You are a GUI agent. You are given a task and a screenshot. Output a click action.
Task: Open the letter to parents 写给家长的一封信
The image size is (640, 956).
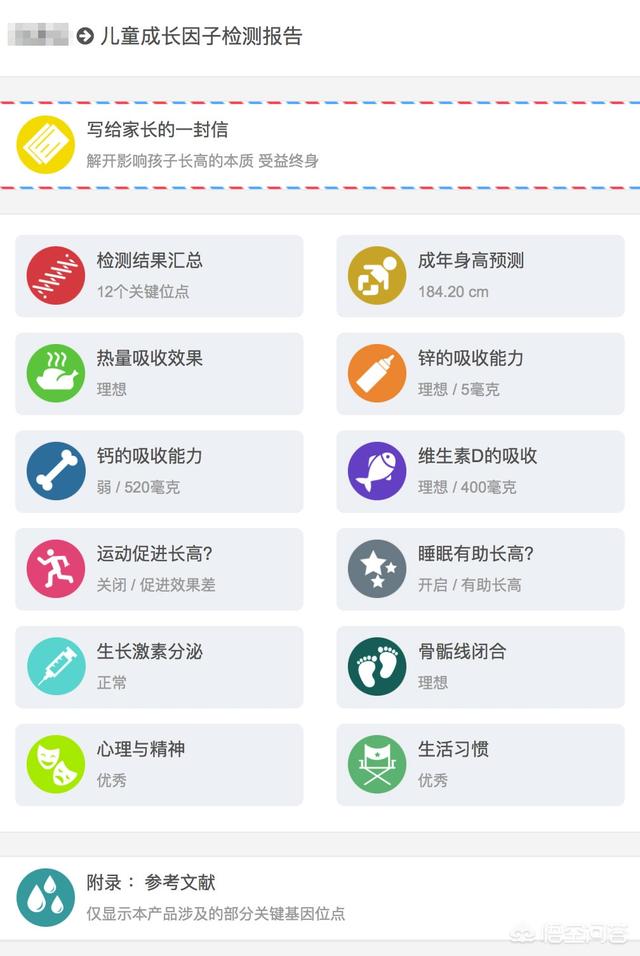[x=320, y=145]
